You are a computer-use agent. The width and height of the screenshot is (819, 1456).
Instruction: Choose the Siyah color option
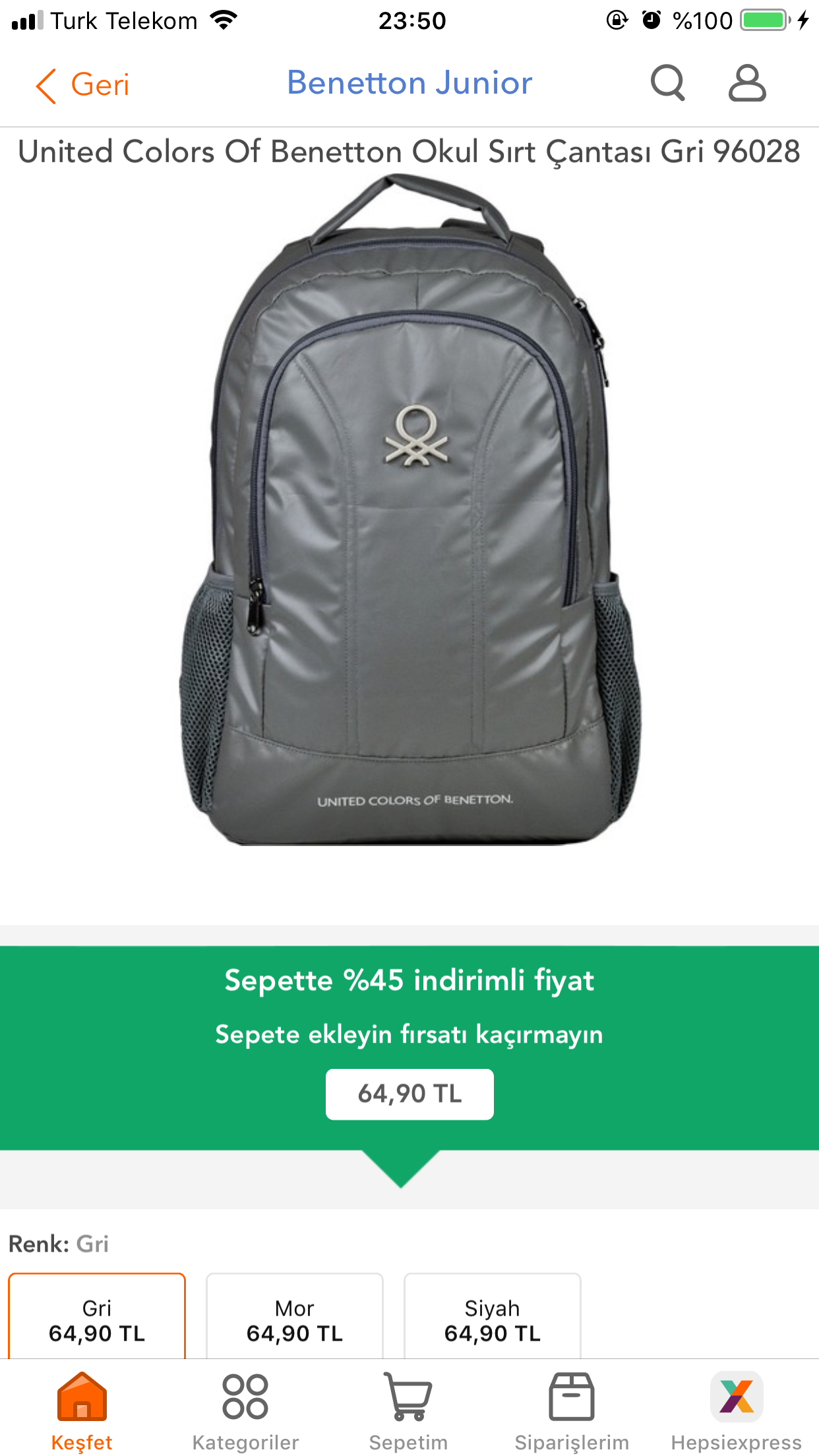click(493, 1316)
